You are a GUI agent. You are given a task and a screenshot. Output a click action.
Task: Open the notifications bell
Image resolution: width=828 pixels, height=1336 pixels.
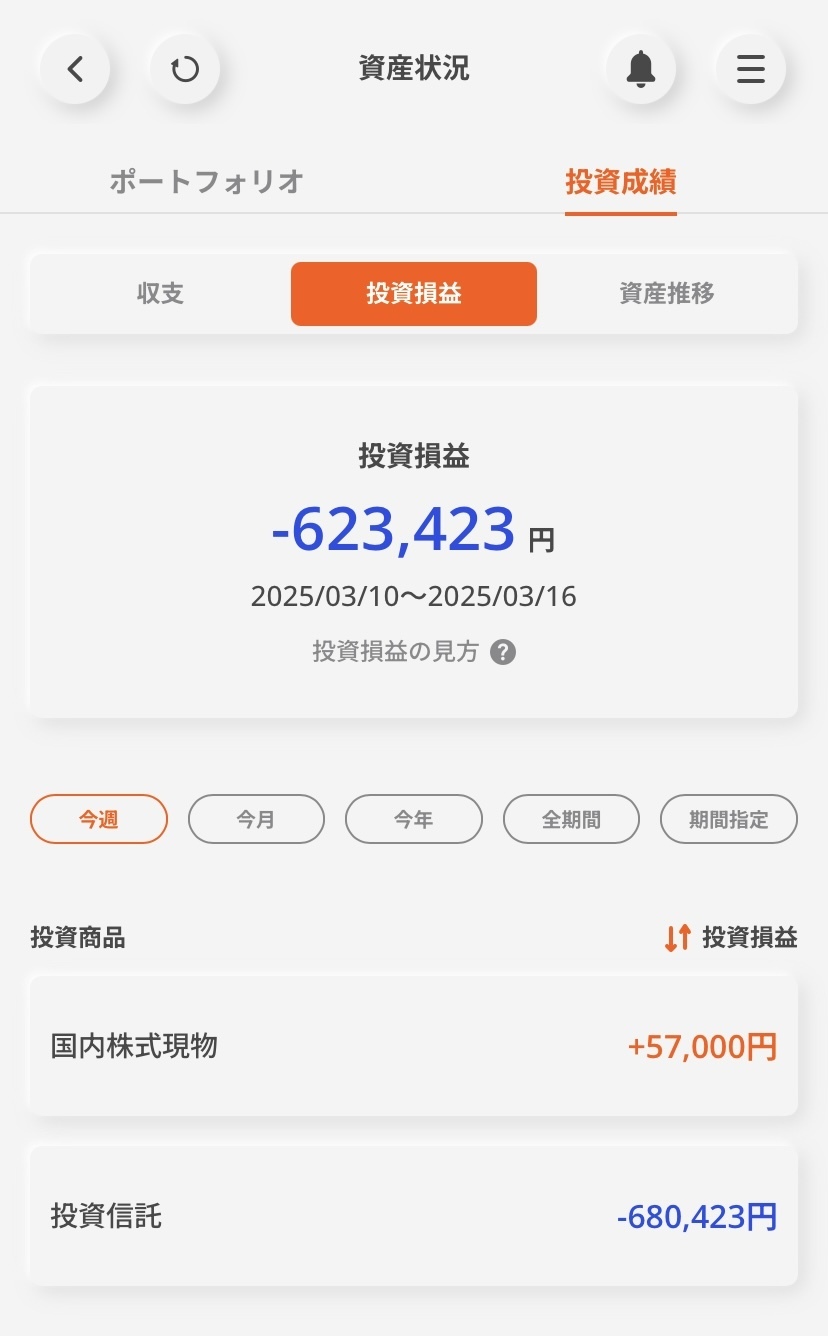(641, 69)
